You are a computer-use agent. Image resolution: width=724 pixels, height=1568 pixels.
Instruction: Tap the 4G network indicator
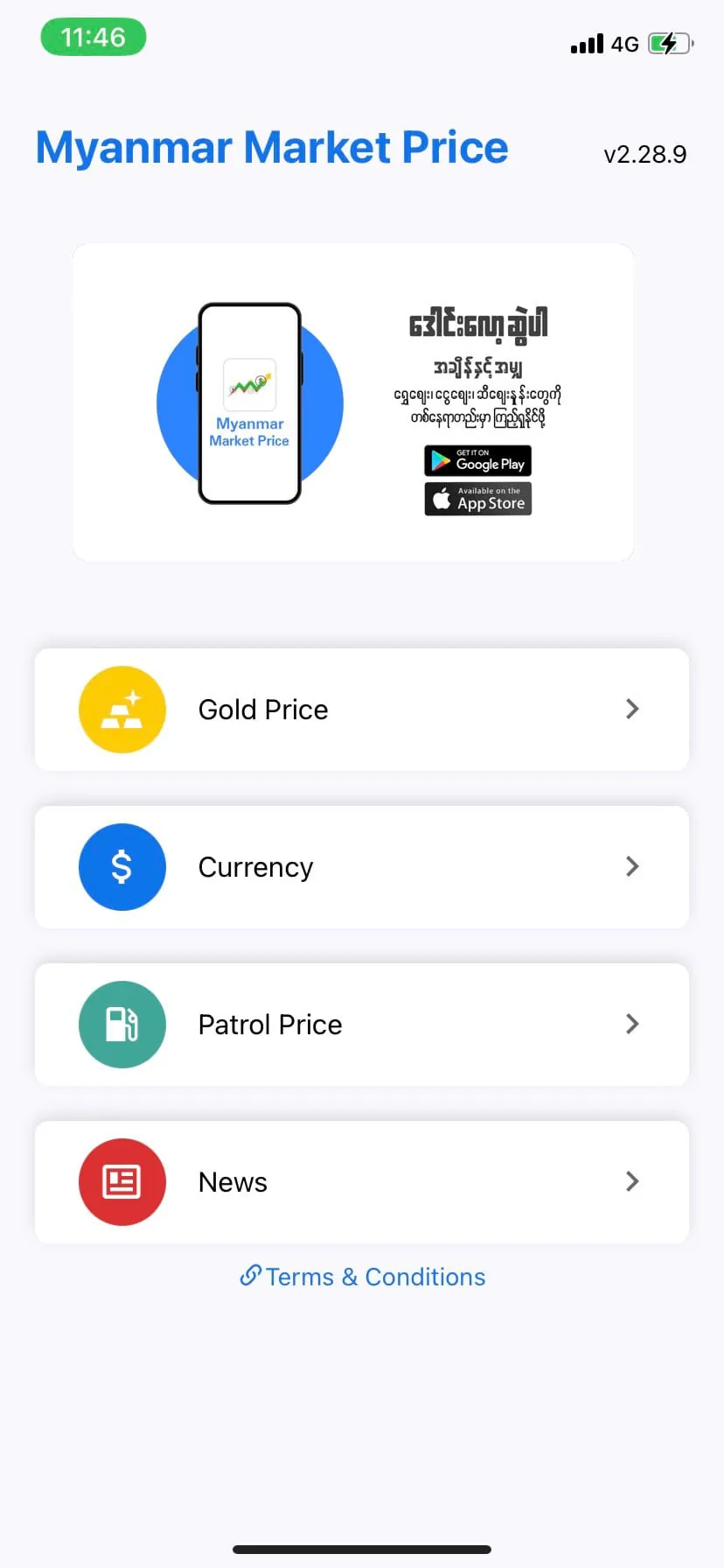[623, 44]
